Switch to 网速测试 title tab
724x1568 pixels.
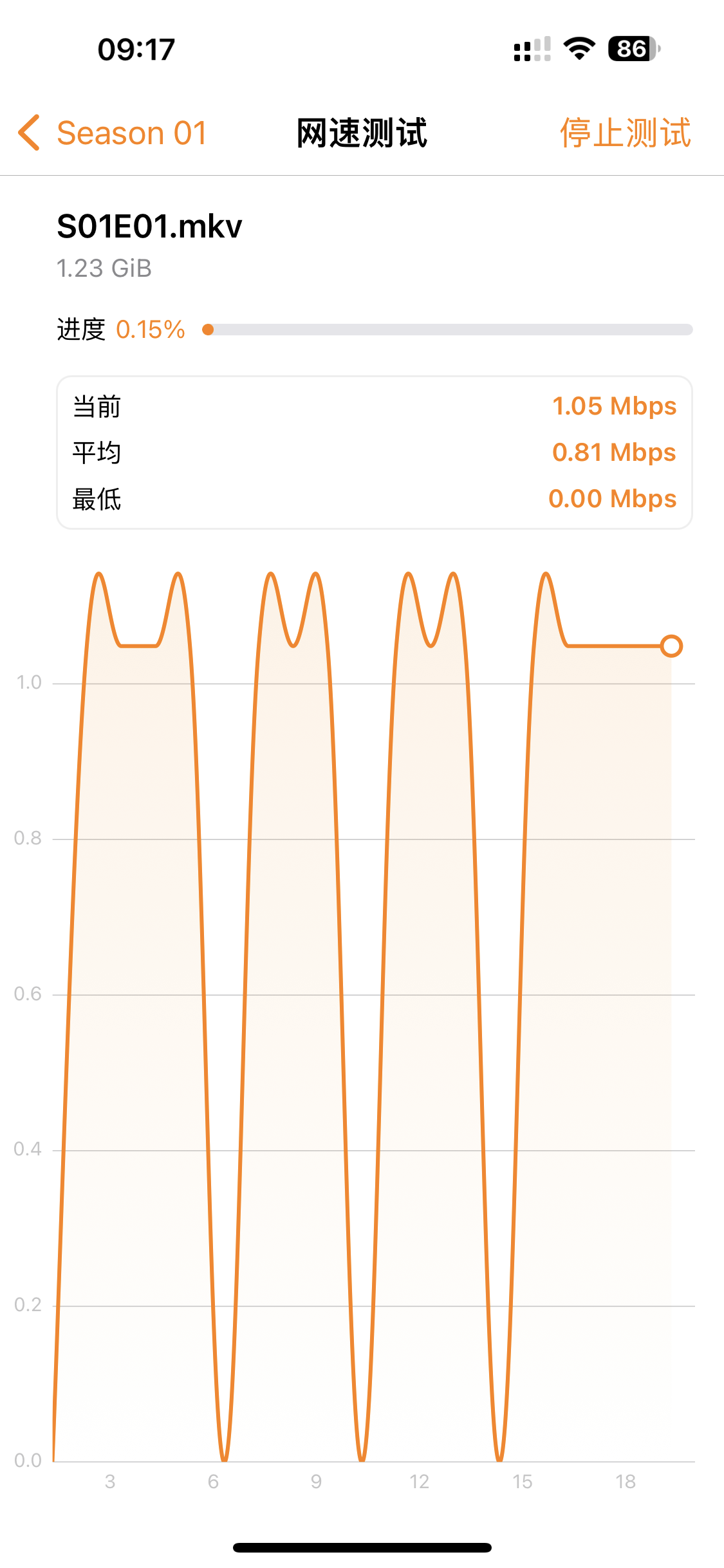pos(362,133)
